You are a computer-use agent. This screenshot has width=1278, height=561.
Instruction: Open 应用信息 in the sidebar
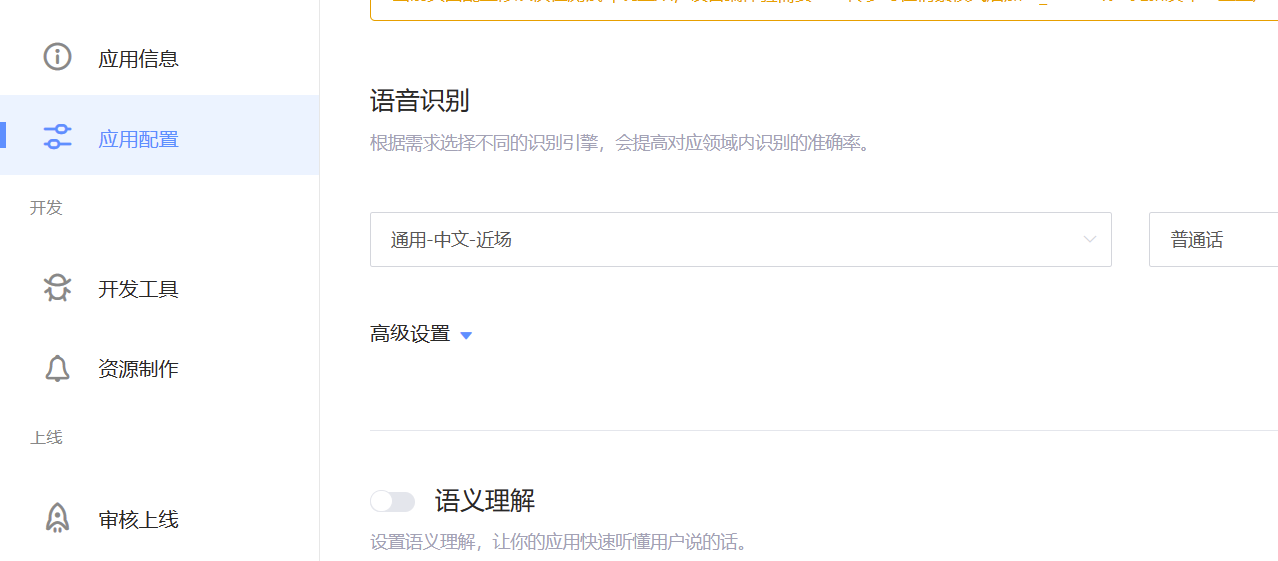[138, 58]
